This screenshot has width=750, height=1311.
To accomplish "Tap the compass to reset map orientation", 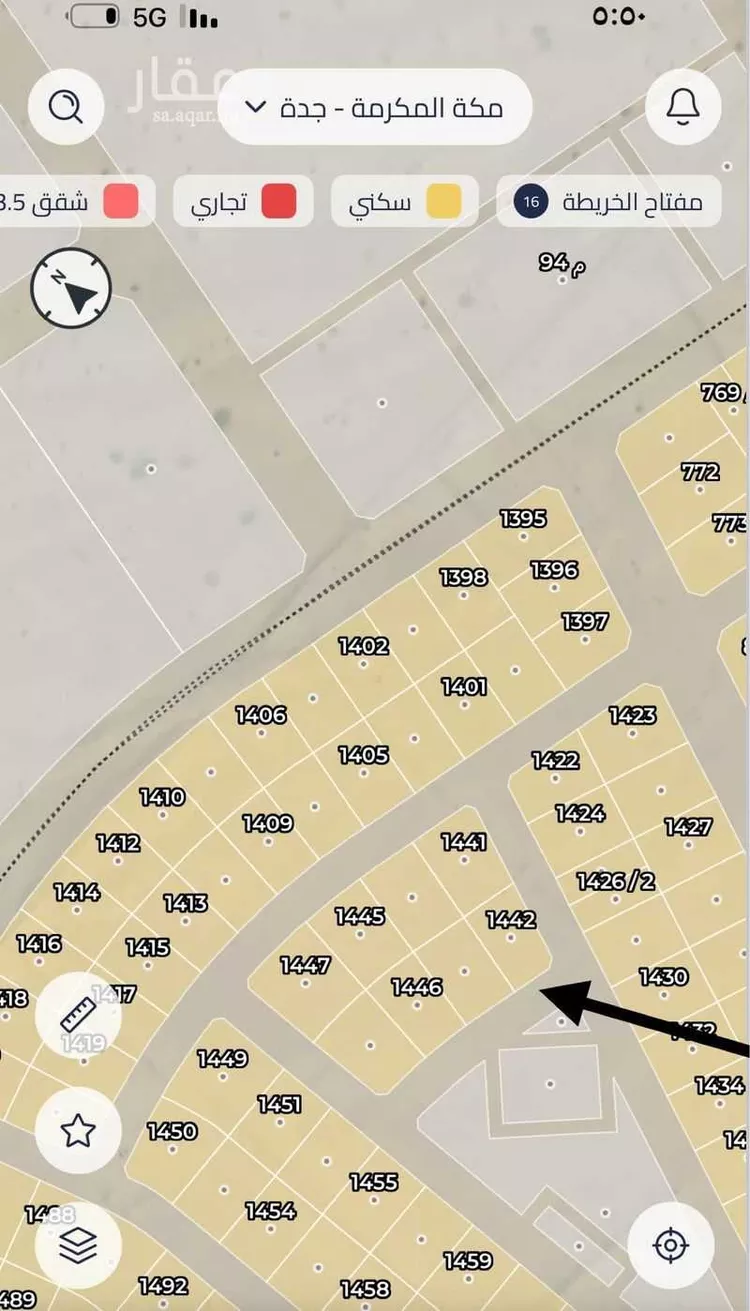I will (x=71, y=289).
